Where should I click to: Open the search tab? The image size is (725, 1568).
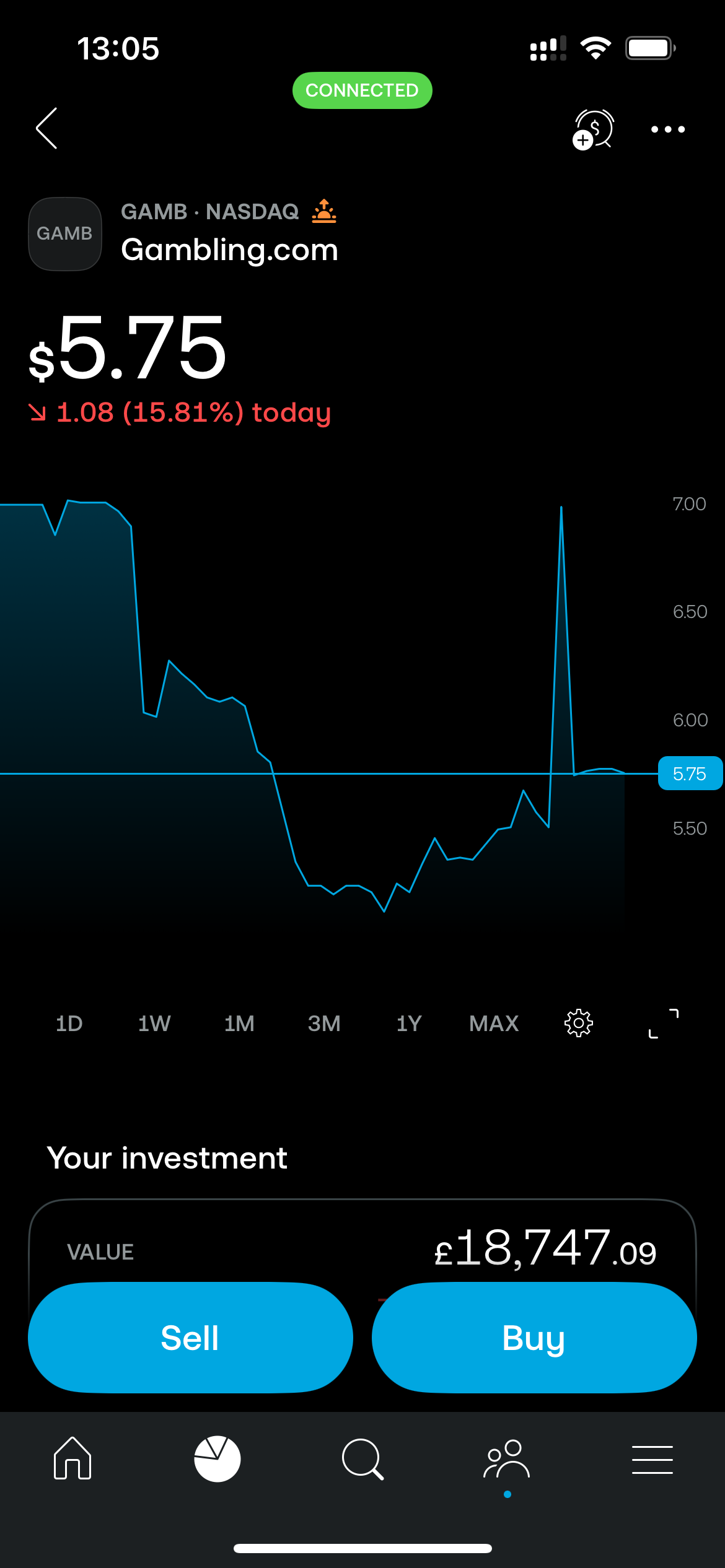pyautogui.click(x=362, y=1459)
